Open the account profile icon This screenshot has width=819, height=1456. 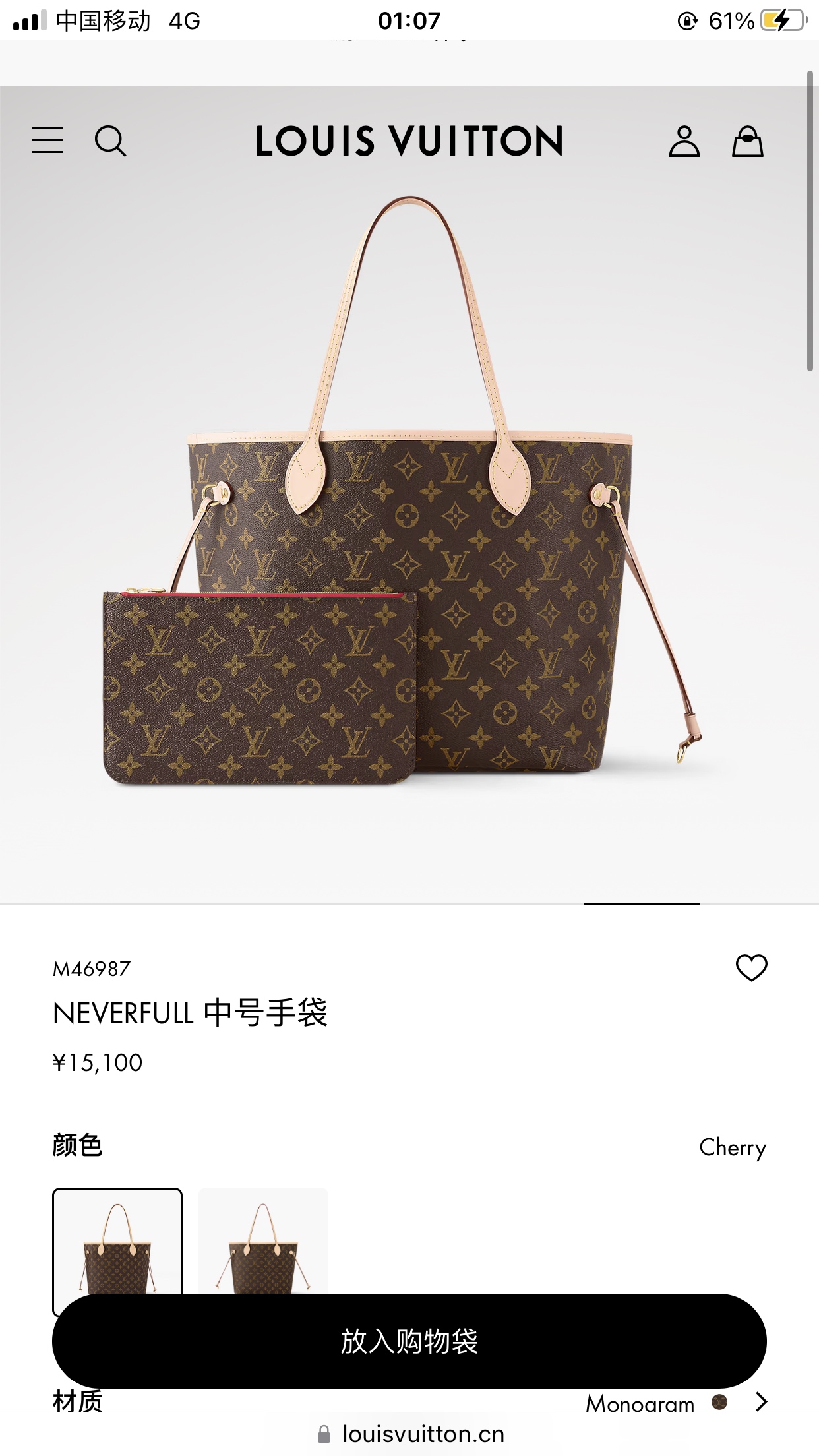684,141
